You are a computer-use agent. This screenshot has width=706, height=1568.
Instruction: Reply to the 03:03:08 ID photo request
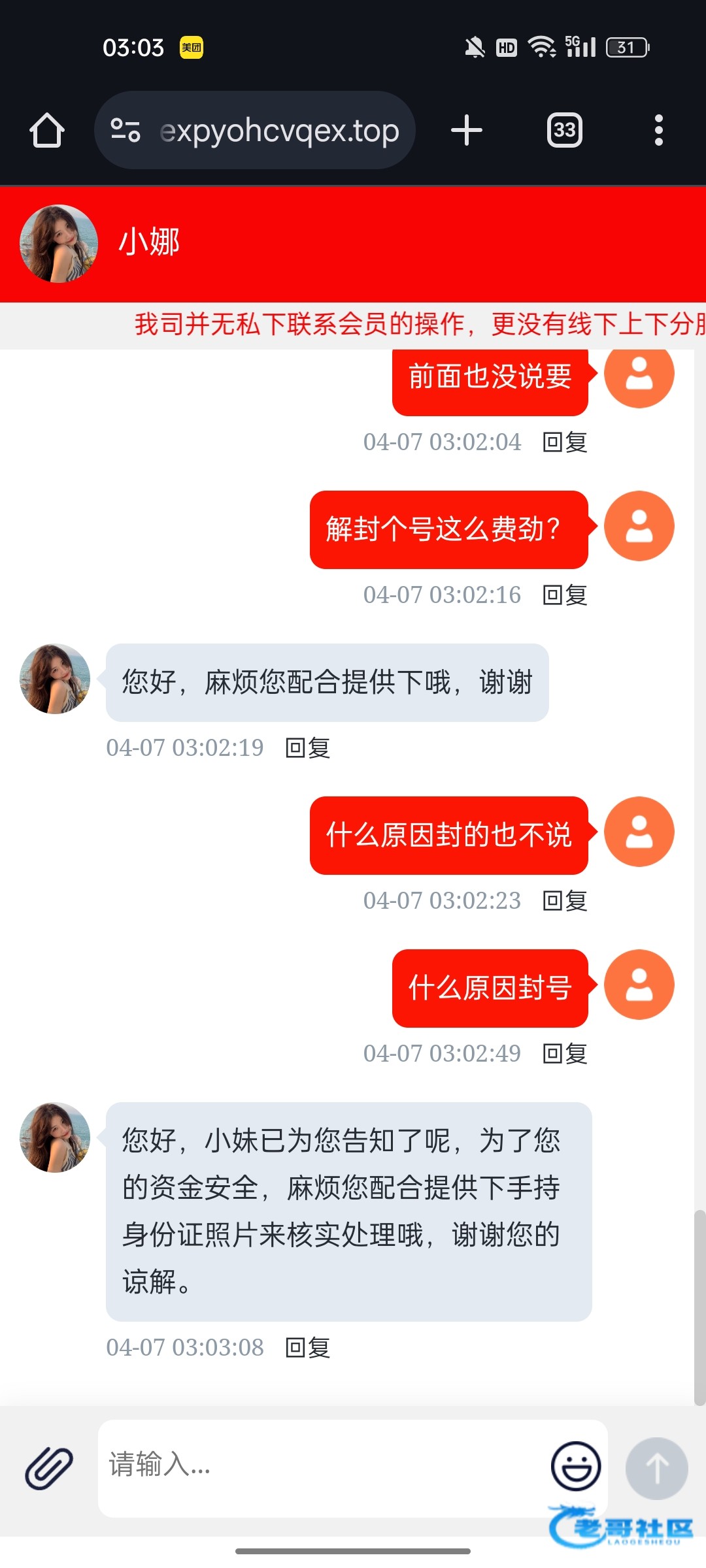tap(308, 1348)
